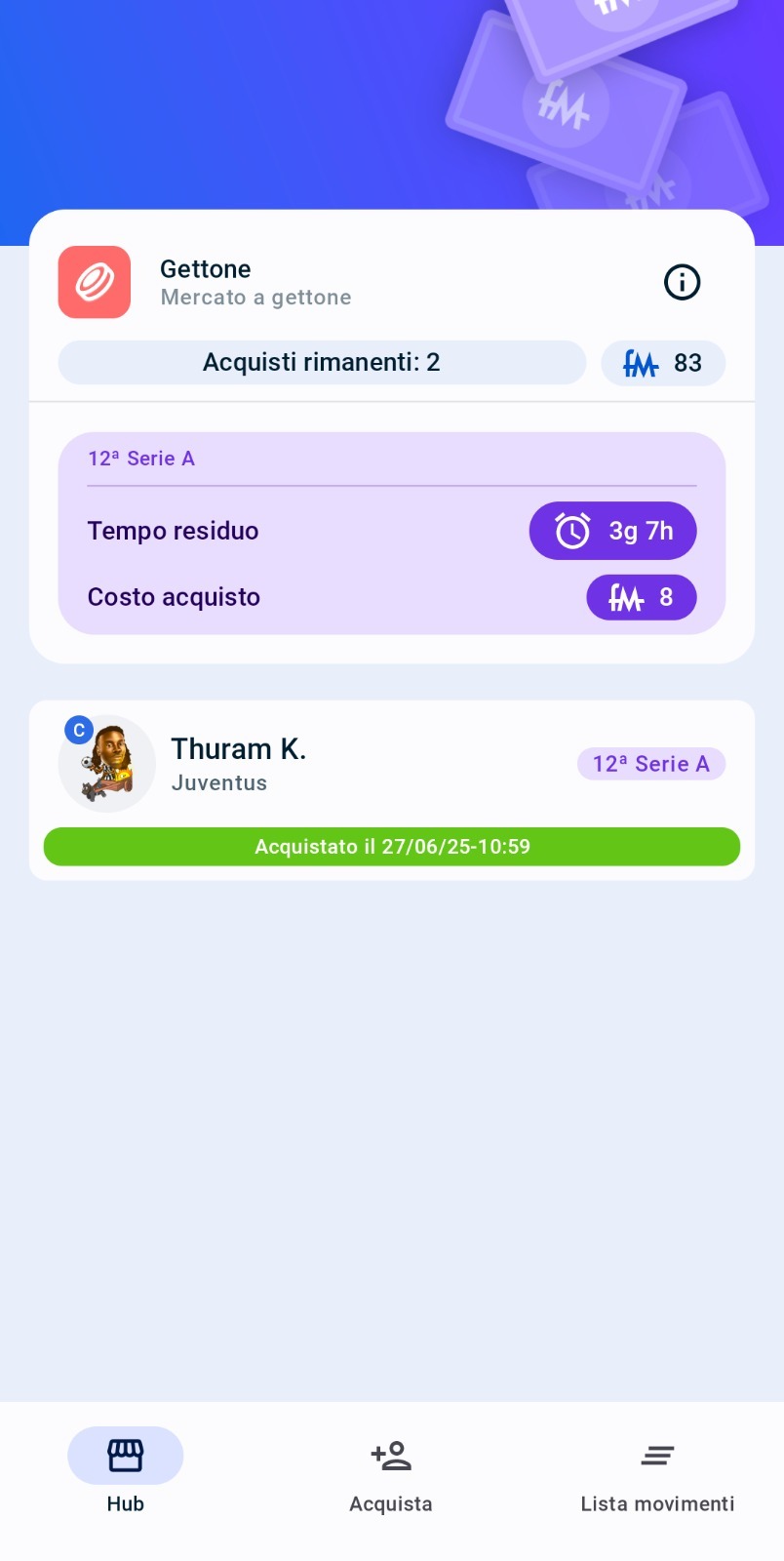Open Thuram K.'s player avatar

click(107, 764)
